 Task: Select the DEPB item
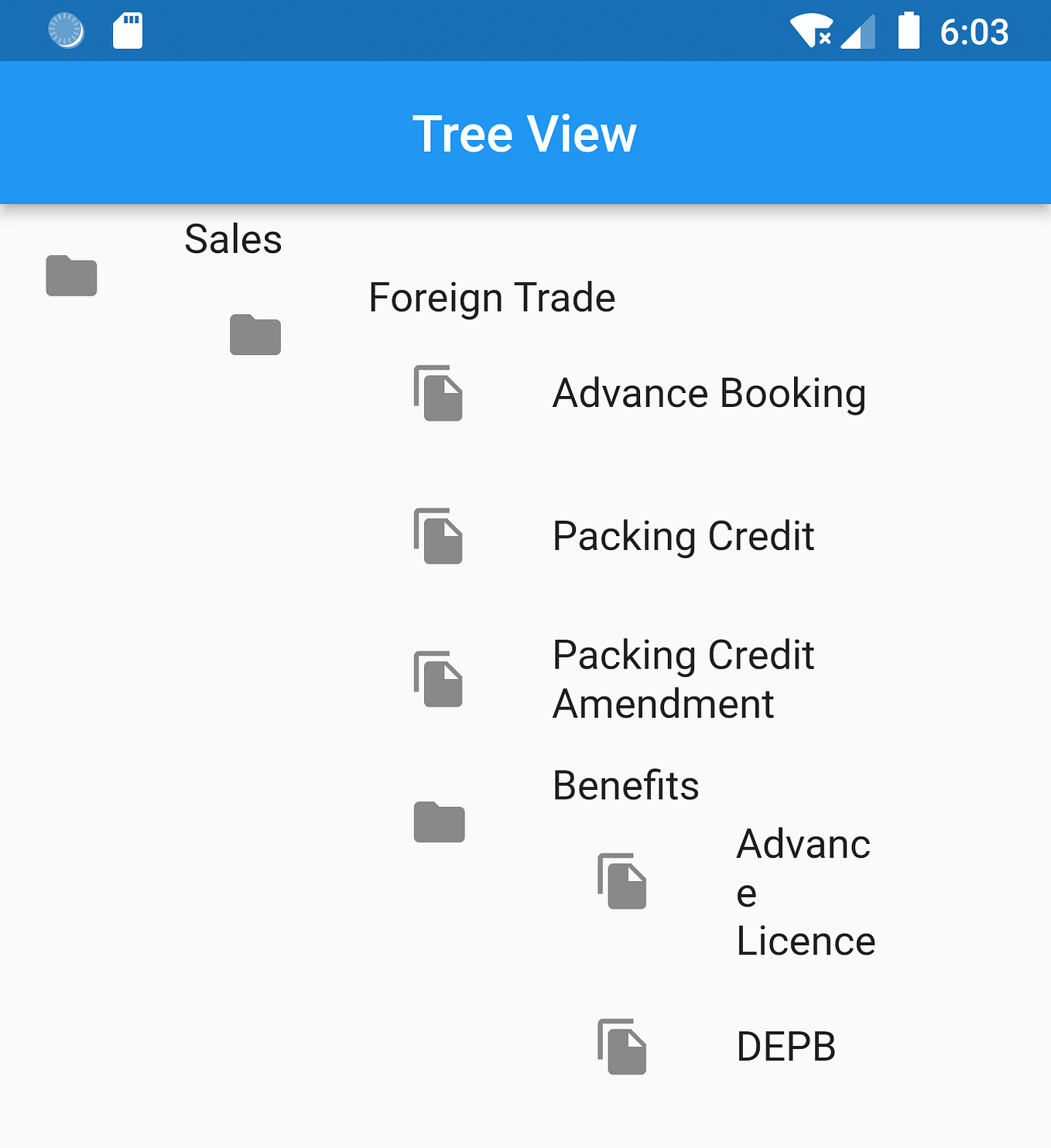[x=786, y=1047]
